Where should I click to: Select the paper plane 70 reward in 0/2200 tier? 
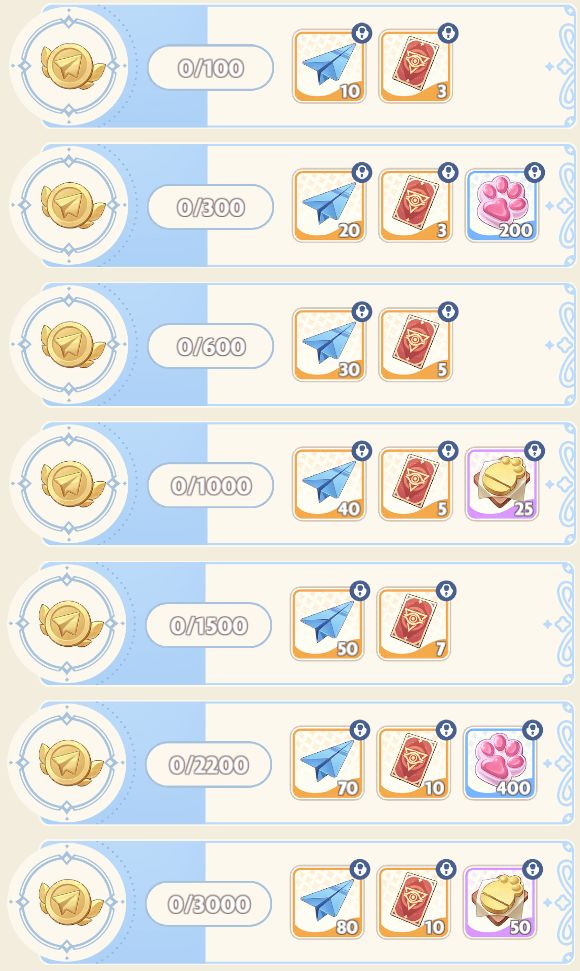click(x=327, y=764)
